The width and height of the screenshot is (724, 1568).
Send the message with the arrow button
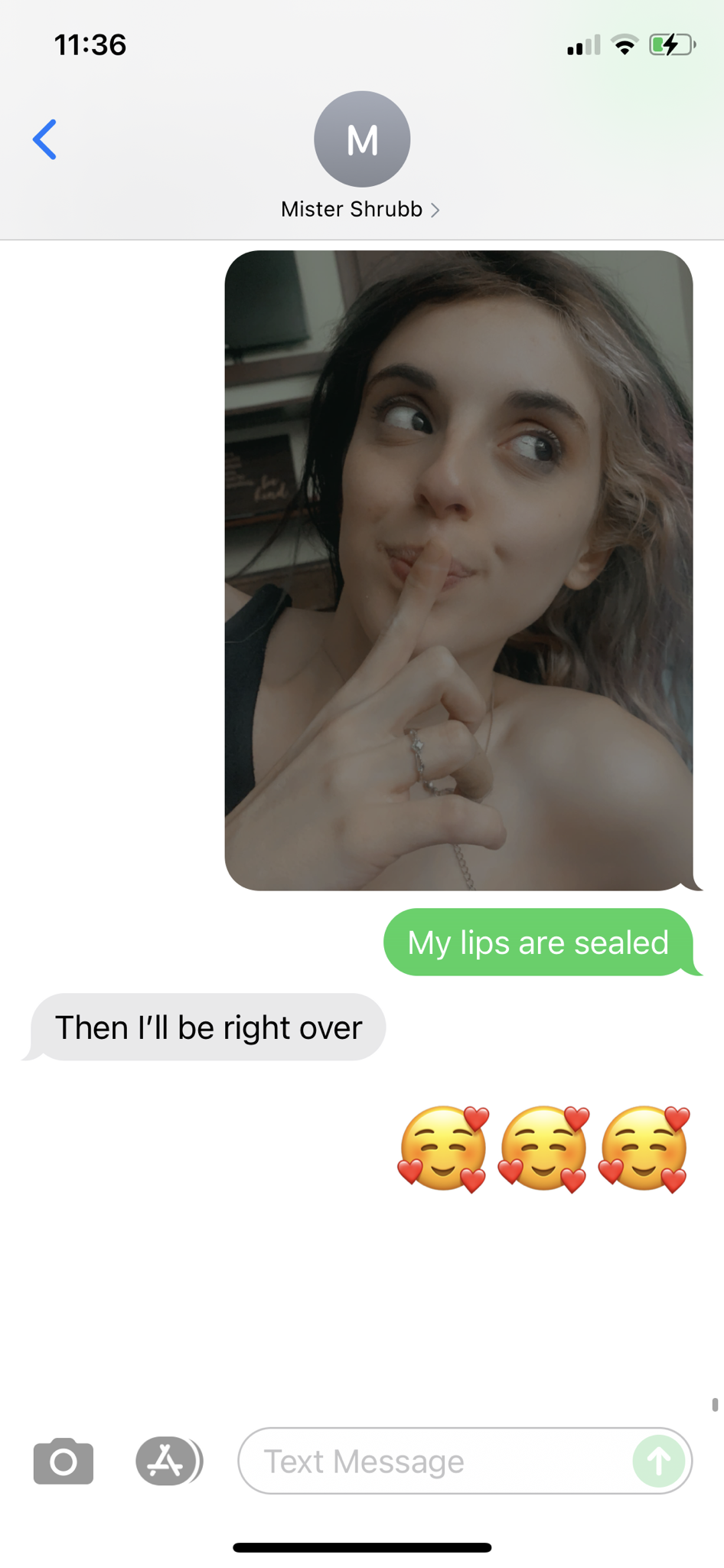point(658,1461)
